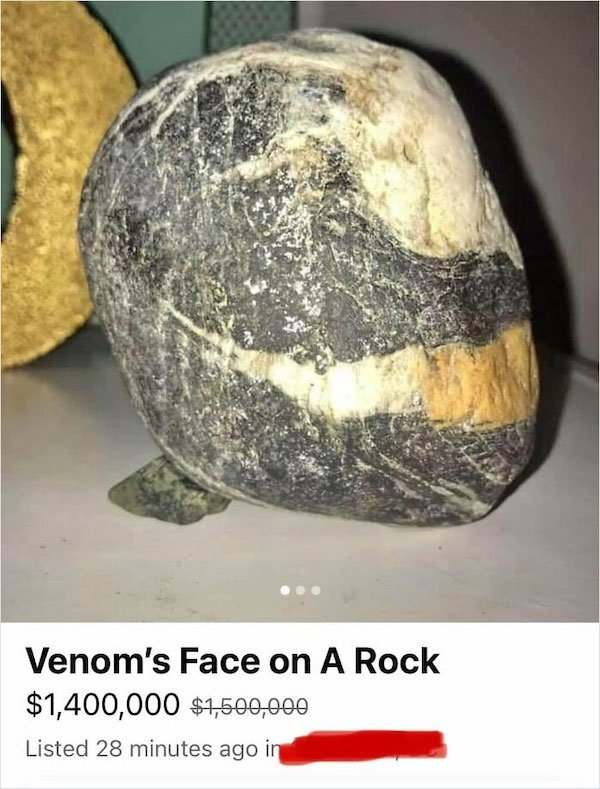Tap the photo carousel page dots
The height and width of the screenshot is (789, 600).
pyautogui.click(x=300, y=592)
